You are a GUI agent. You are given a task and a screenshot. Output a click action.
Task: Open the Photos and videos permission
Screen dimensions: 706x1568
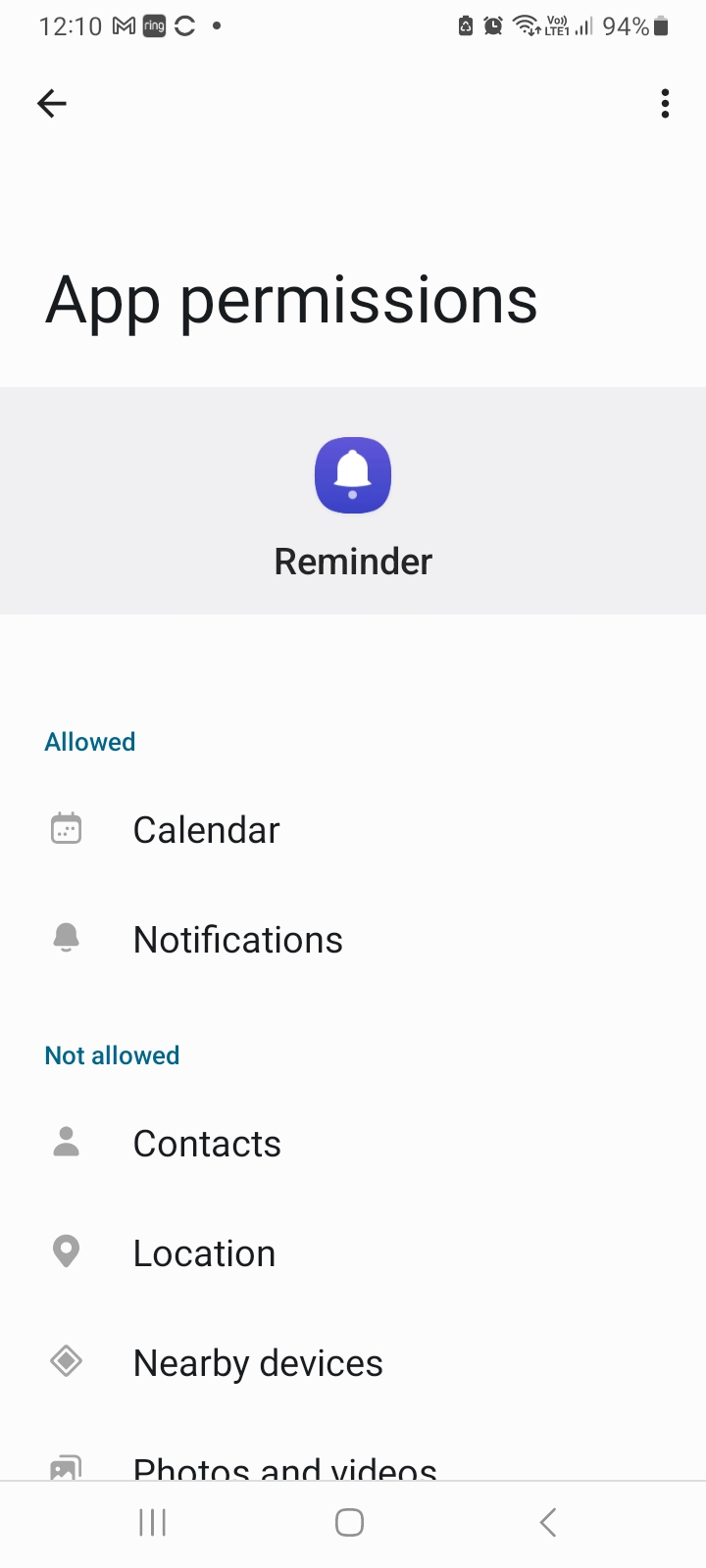(284, 1467)
